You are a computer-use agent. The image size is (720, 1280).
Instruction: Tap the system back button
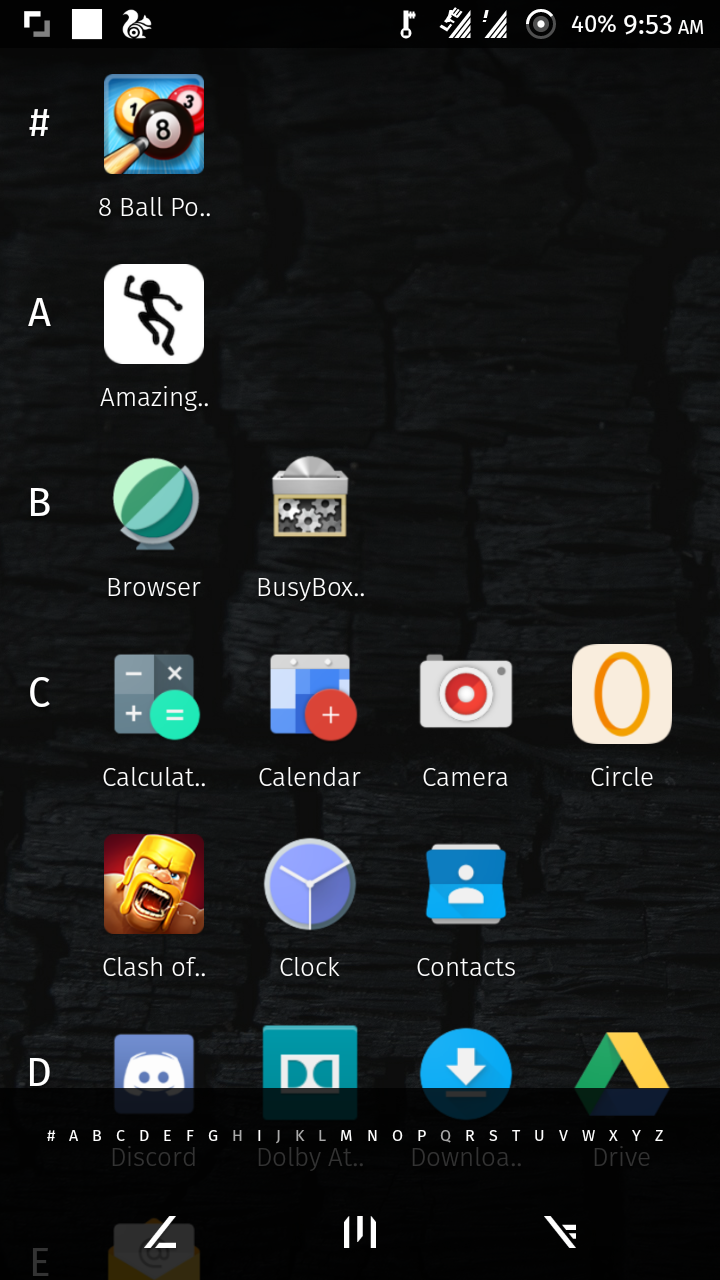click(x=161, y=1232)
